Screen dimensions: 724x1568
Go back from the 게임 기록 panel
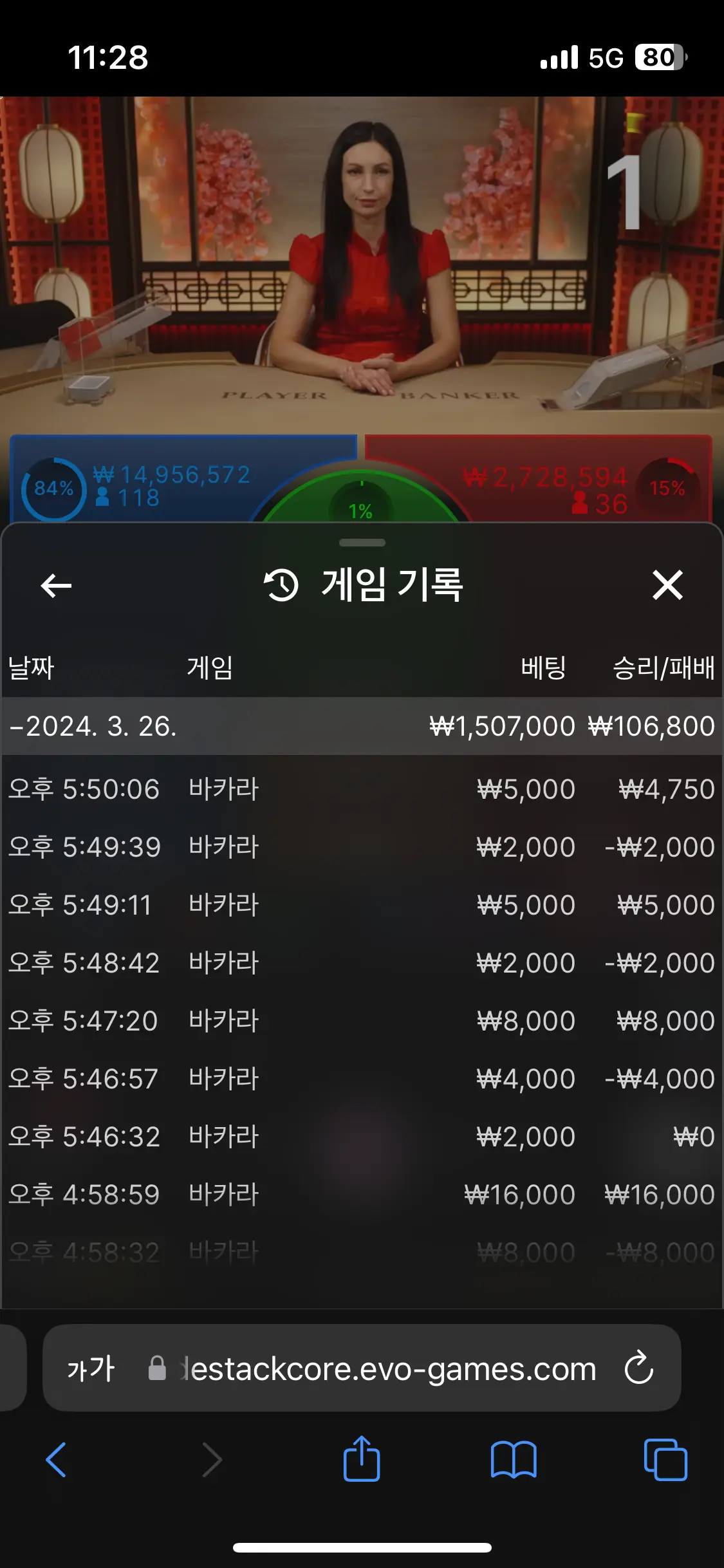pyautogui.click(x=56, y=585)
